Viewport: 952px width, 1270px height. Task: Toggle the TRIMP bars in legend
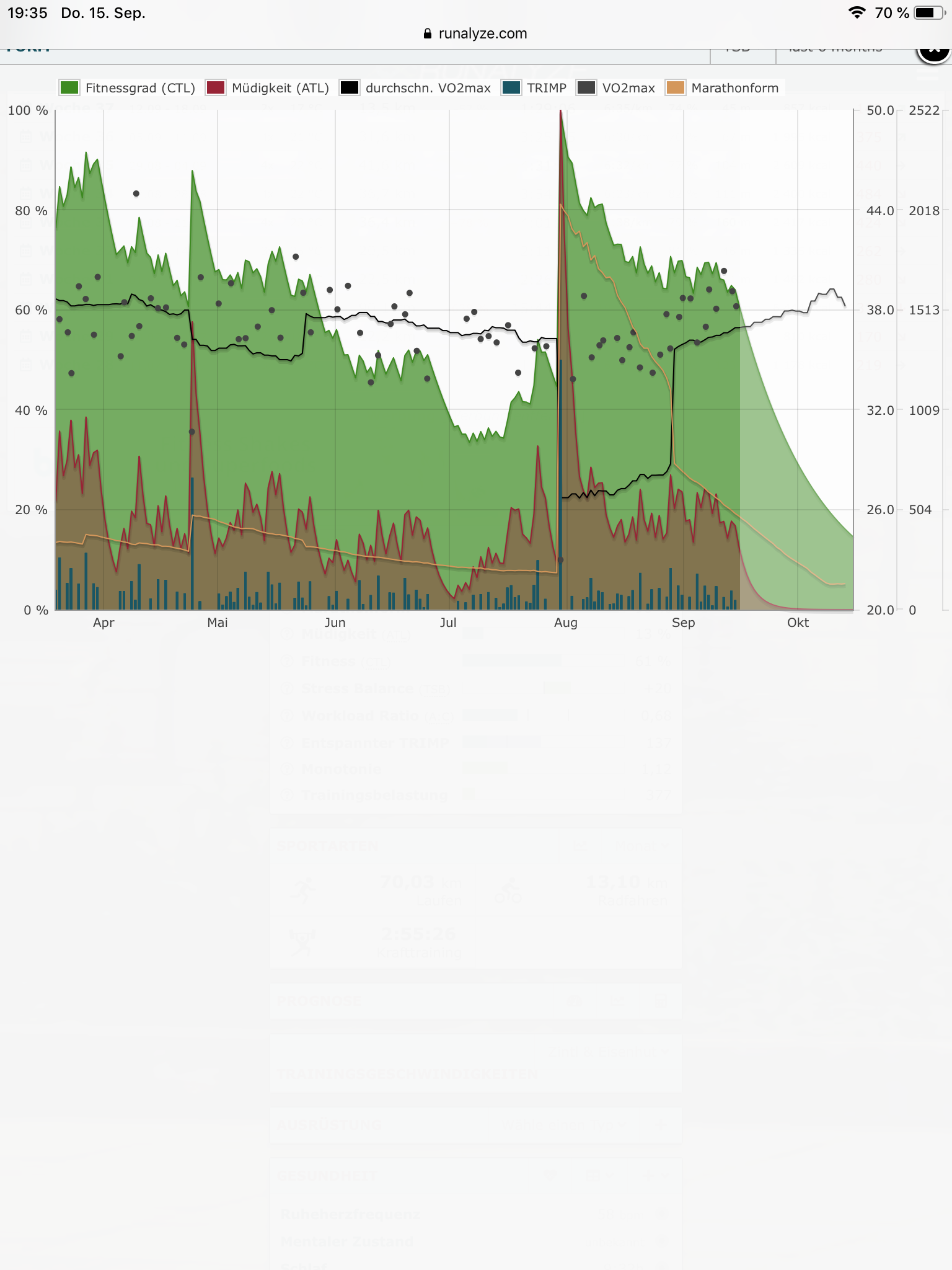tap(534, 88)
